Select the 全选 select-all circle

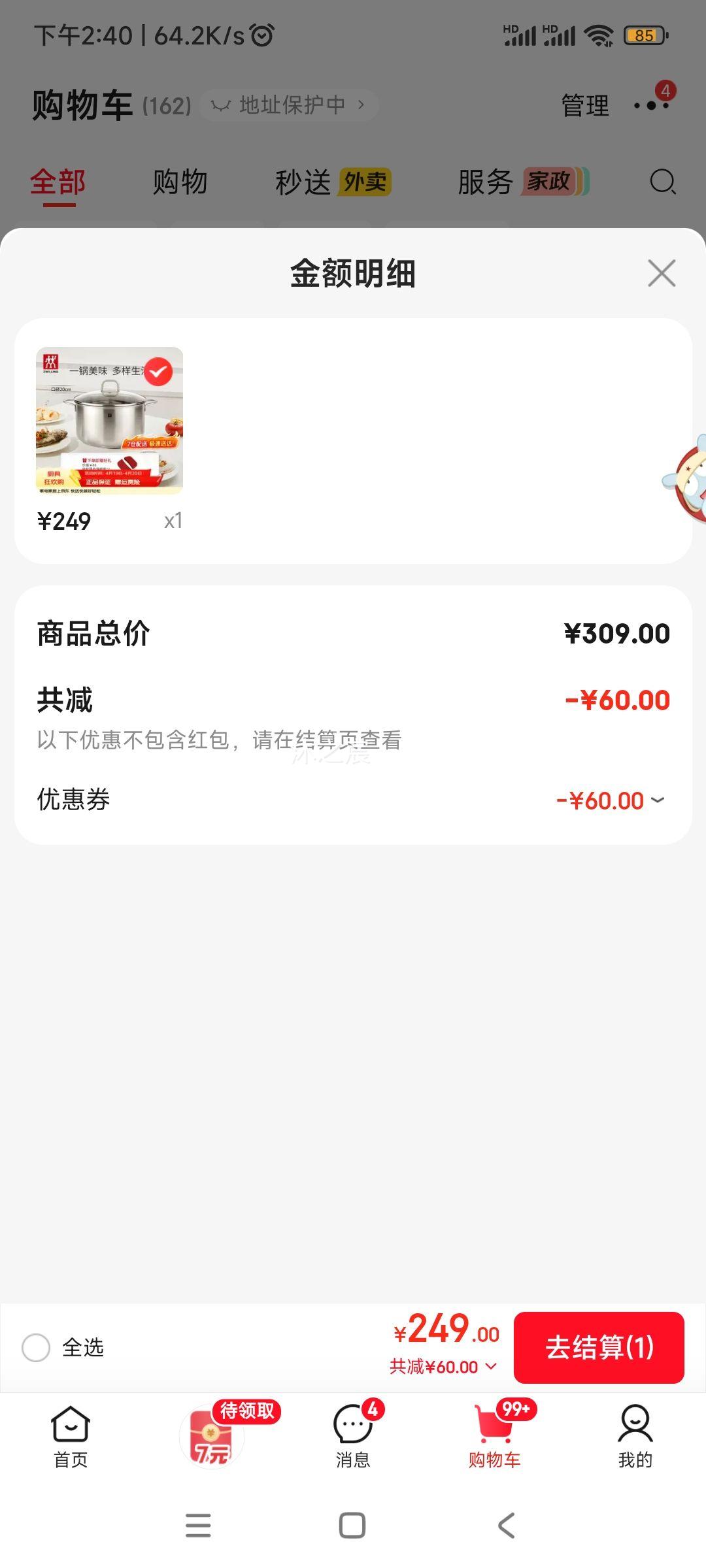point(37,1347)
